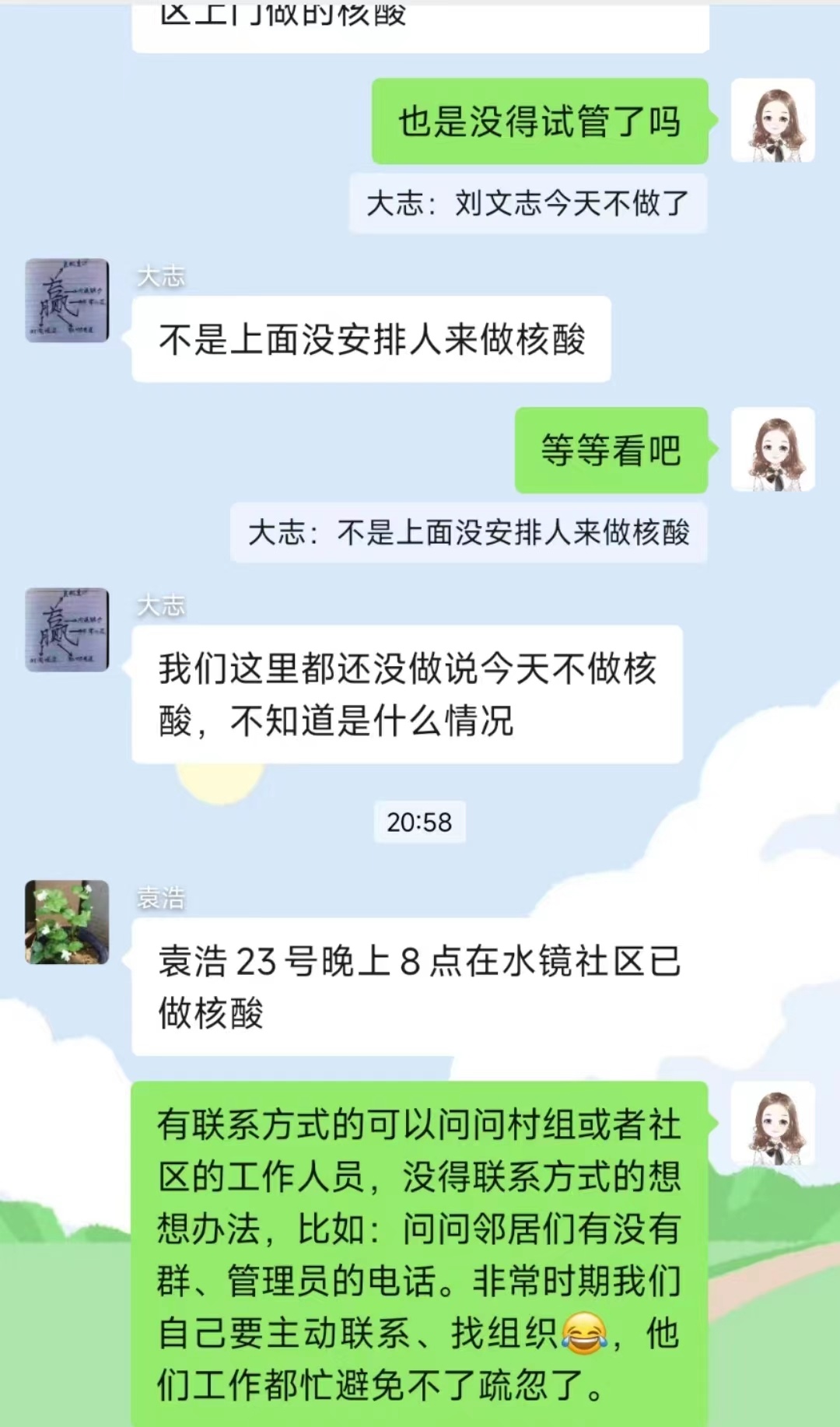840x1427 pixels.
Task: Tap the quoted message 刘文志今天不做了
Action: (x=528, y=204)
